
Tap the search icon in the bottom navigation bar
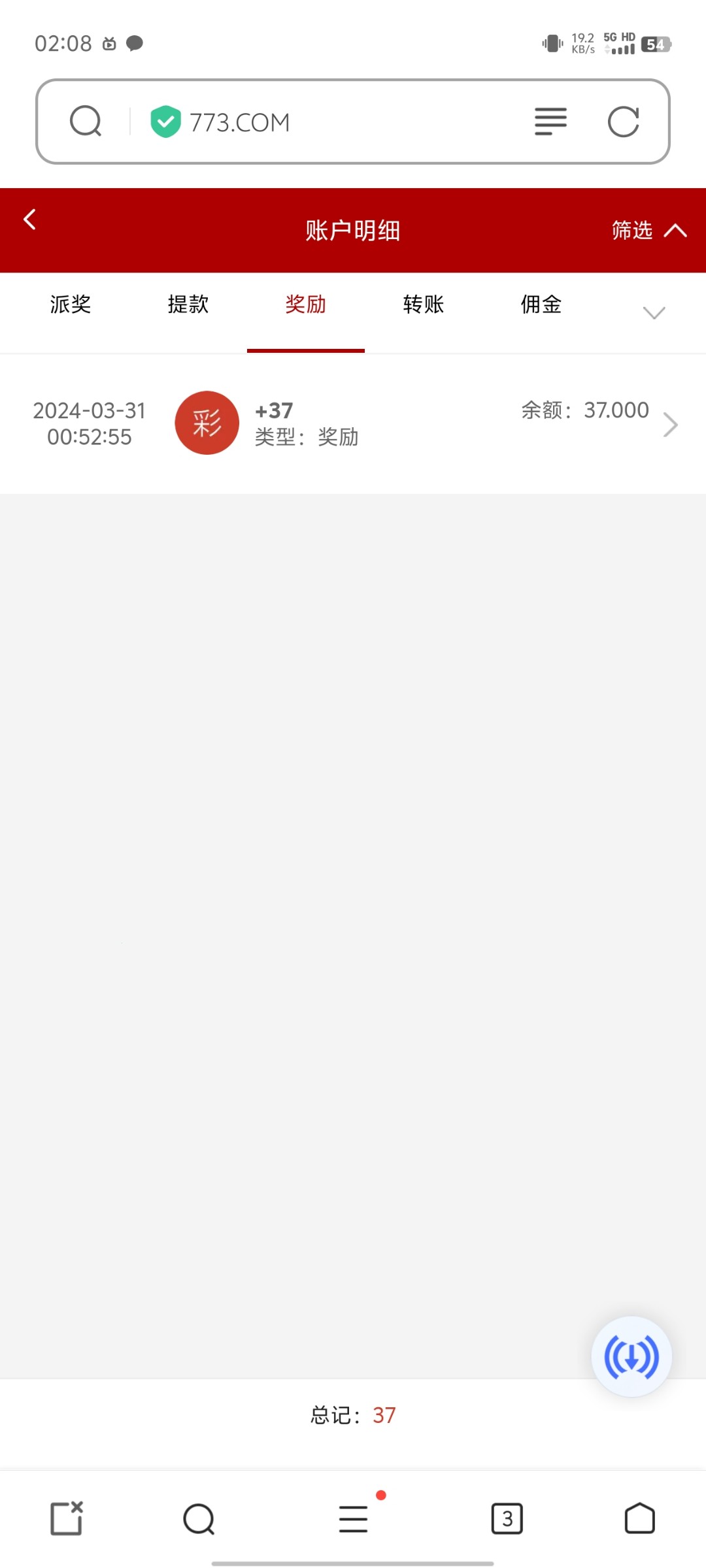(x=198, y=1518)
